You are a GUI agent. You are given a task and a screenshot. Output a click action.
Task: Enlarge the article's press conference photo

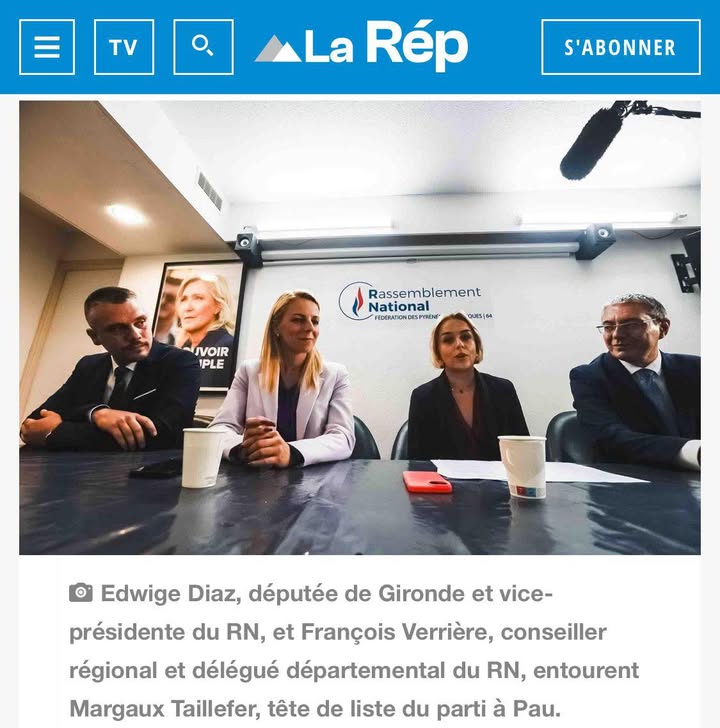tap(360, 327)
